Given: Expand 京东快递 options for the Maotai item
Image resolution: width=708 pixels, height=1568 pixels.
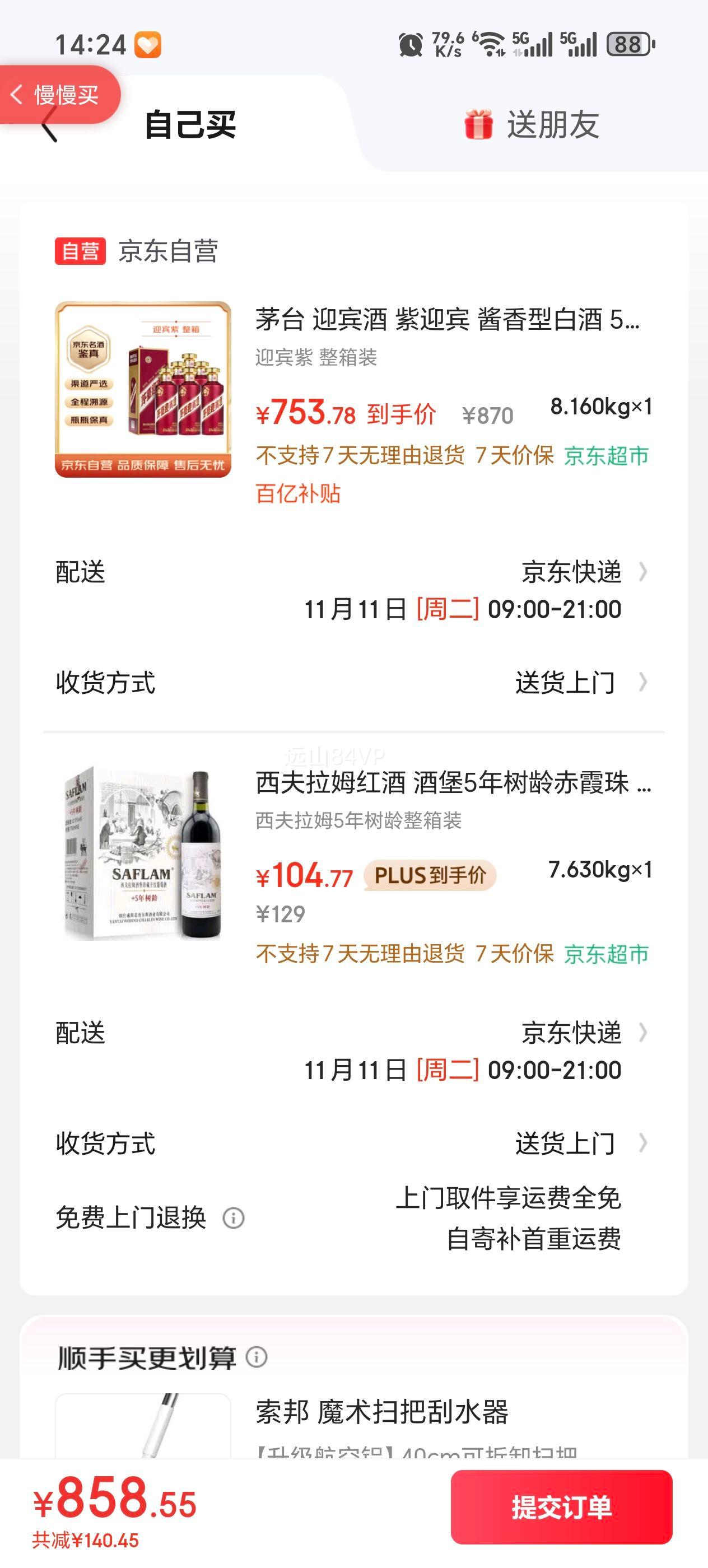Looking at the screenshot, I should tap(572, 572).
